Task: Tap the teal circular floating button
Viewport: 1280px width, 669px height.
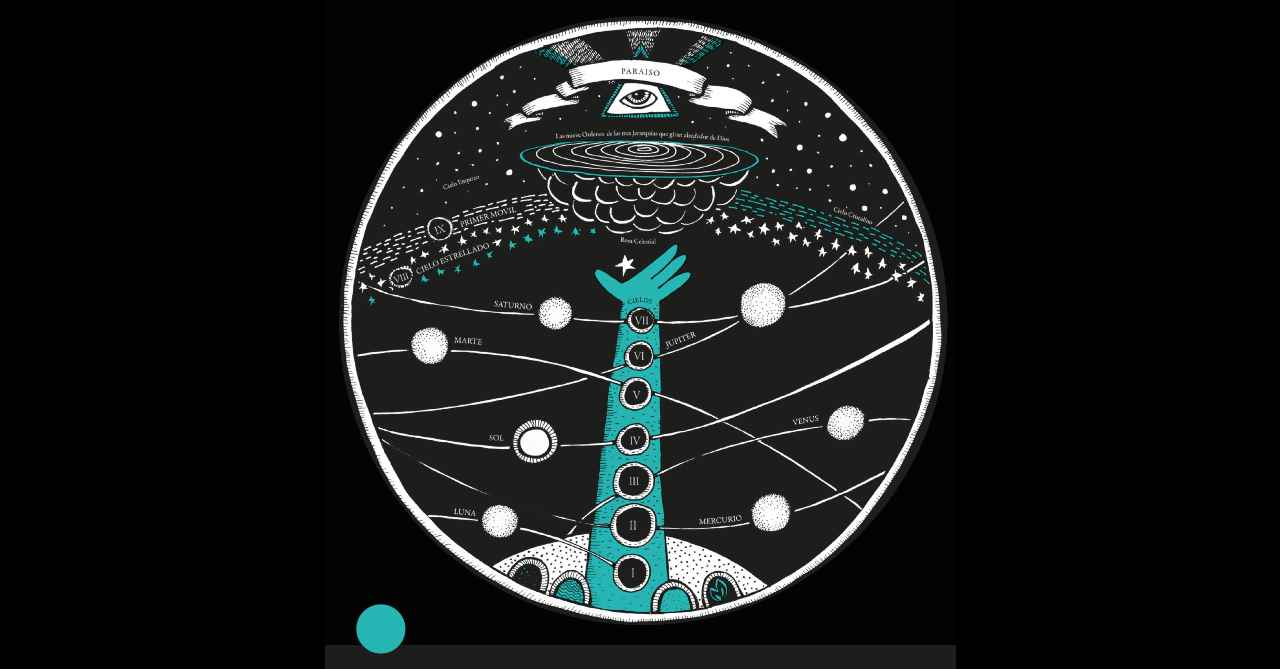Action: (381, 629)
